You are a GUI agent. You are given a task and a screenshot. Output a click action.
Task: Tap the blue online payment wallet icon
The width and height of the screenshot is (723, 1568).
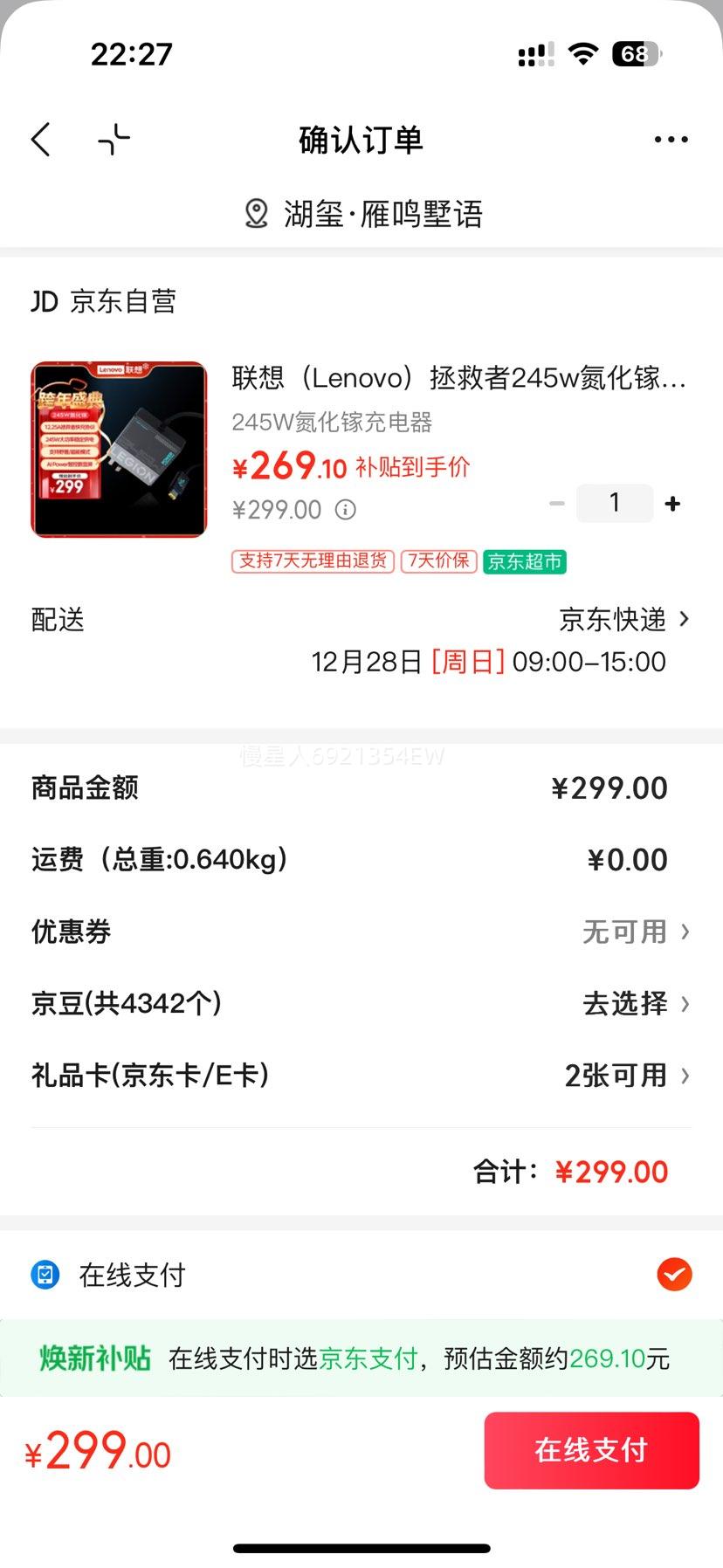(x=45, y=1275)
